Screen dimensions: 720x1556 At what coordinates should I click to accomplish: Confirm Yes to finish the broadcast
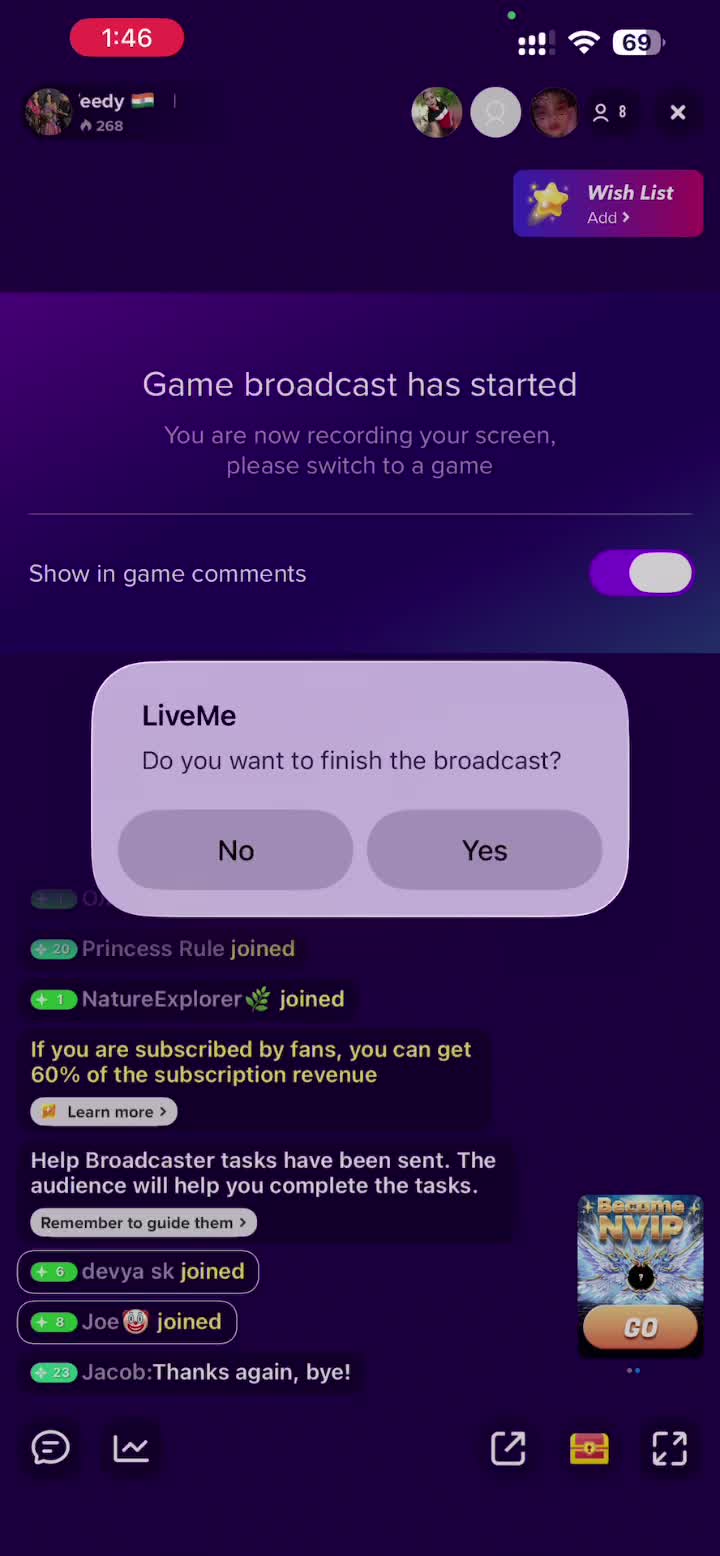(484, 850)
